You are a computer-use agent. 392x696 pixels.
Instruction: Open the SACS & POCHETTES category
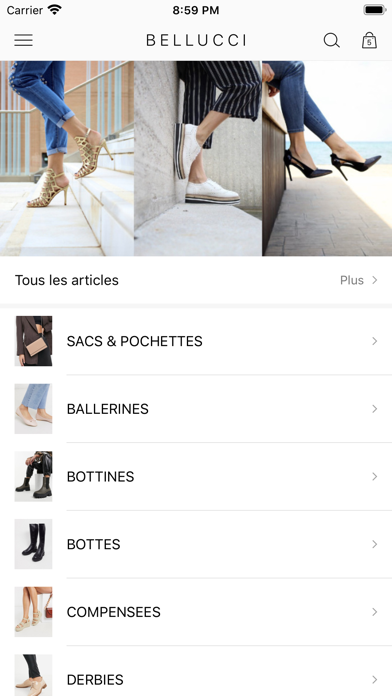pyautogui.click(x=196, y=341)
